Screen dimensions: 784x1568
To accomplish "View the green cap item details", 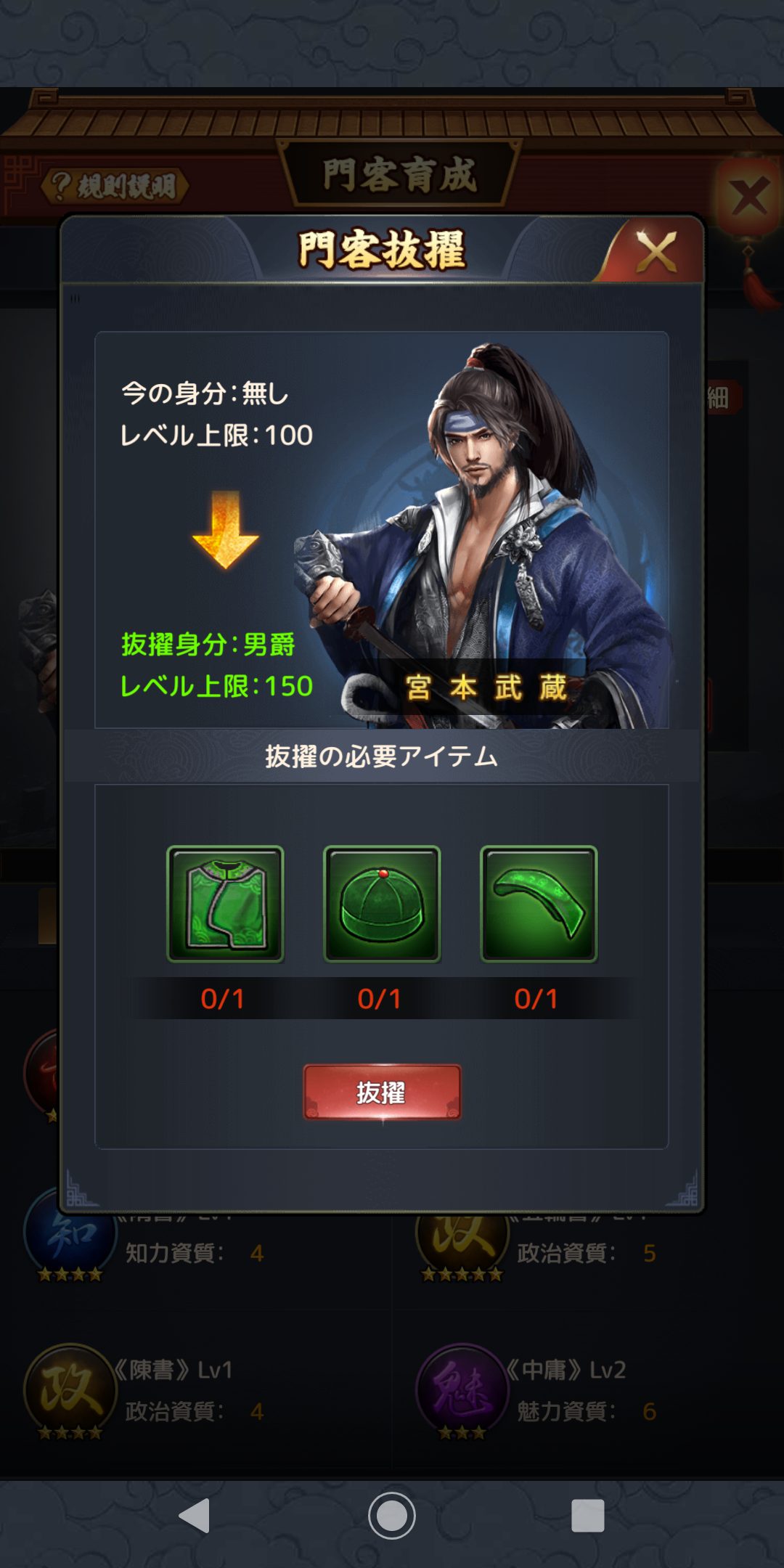I will (382, 904).
